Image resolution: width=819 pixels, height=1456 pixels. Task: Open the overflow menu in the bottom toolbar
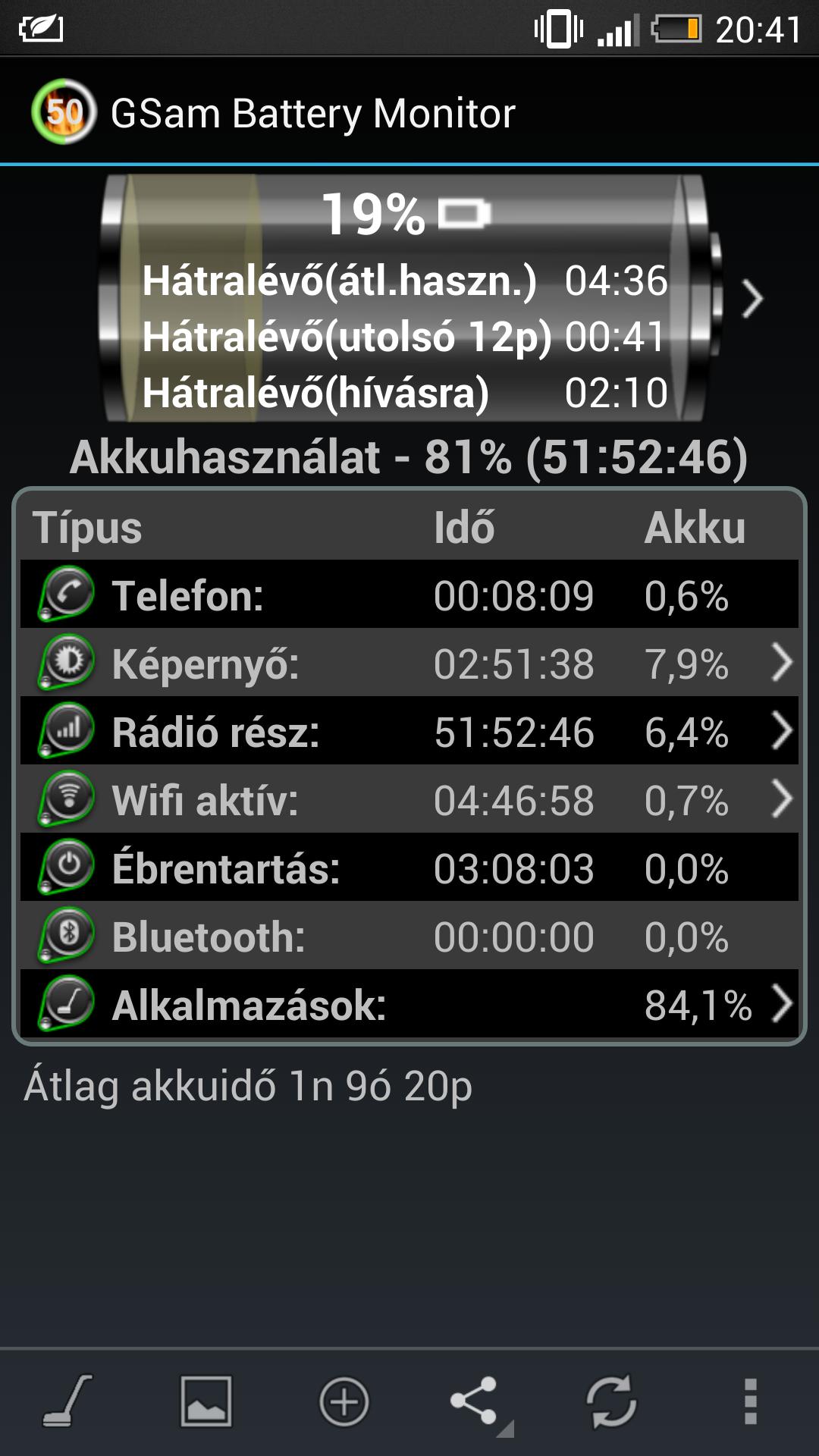[x=750, y=1401]
